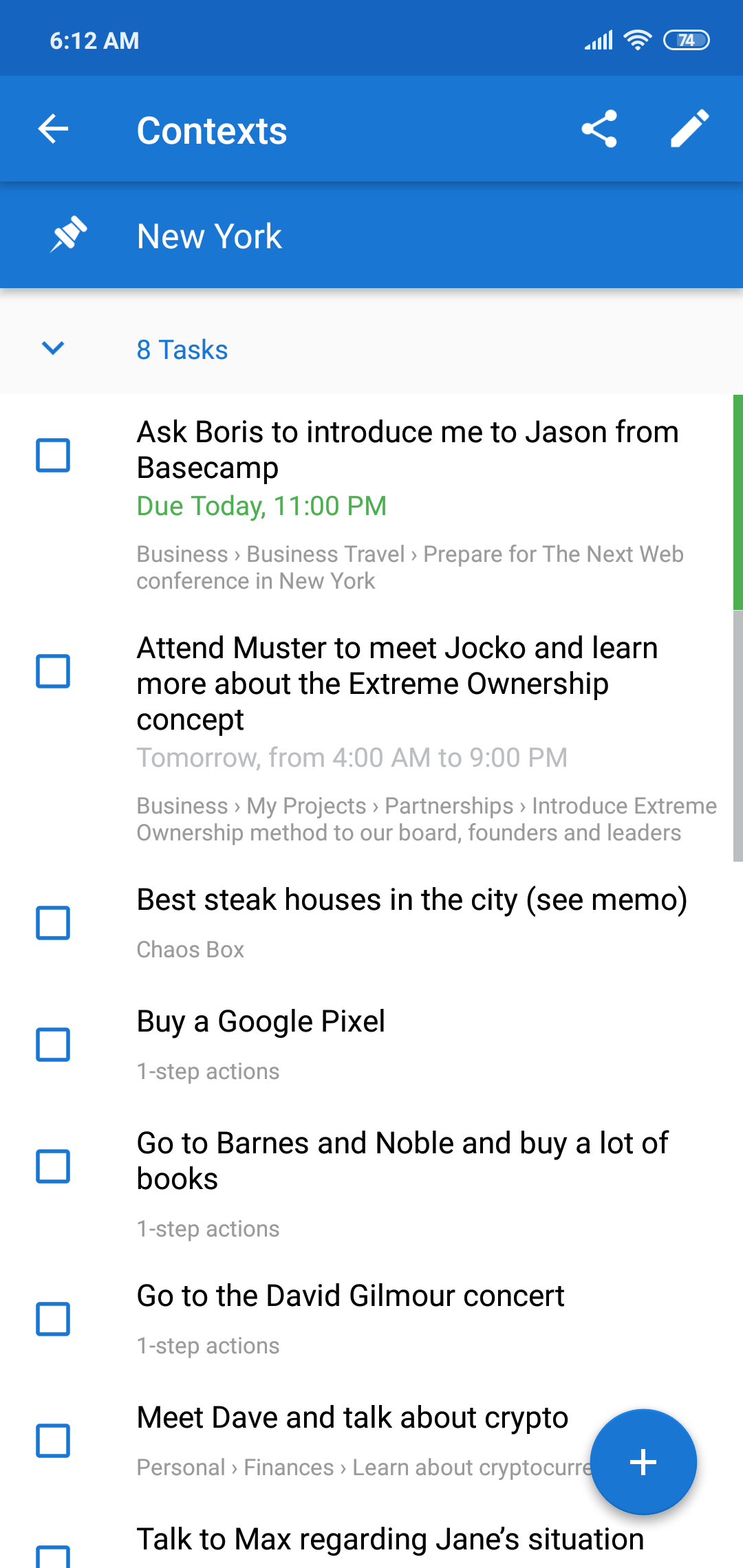Image resolution: width=743 pixels, height=1568 pixels.
Task: Go back from the Contexts screen
Action: pyautogui.click(x=53, y=129)
